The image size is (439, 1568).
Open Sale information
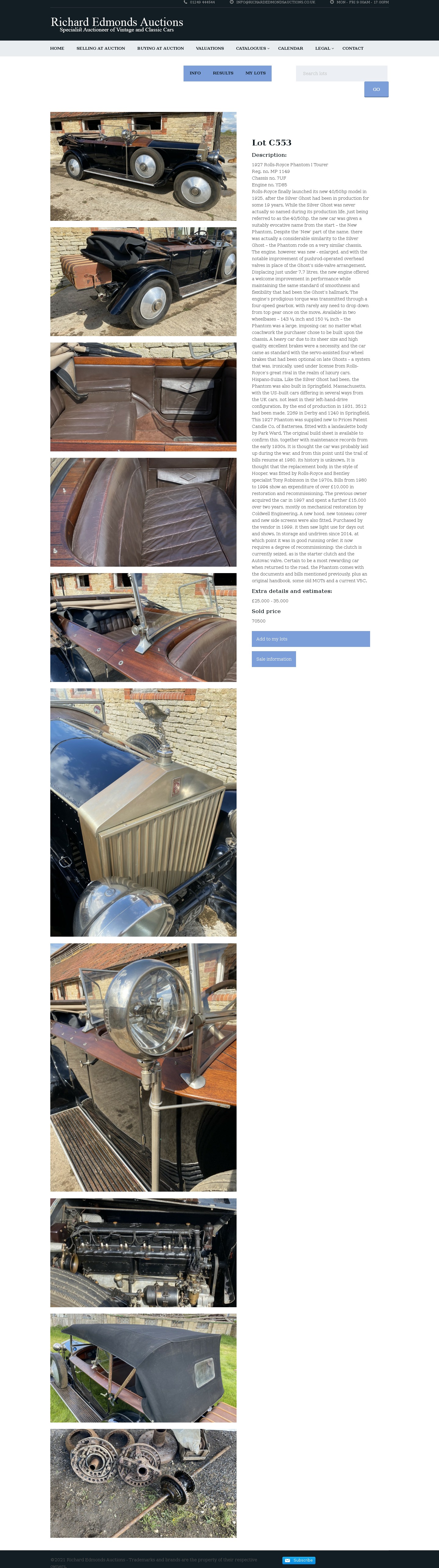pyautogui.click(x=274, y=658)
